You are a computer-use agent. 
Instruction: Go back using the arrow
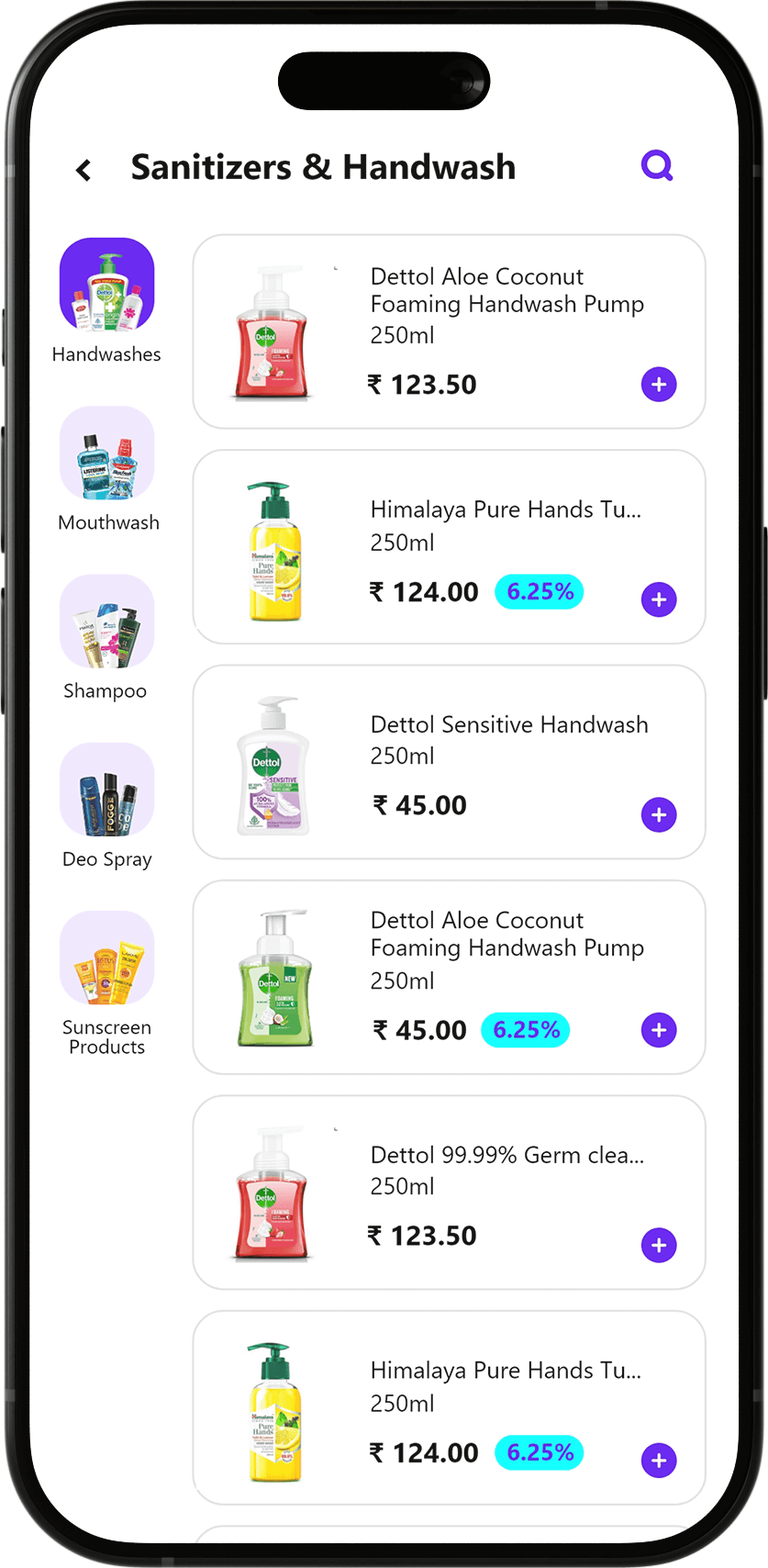(x=83, y=169)
